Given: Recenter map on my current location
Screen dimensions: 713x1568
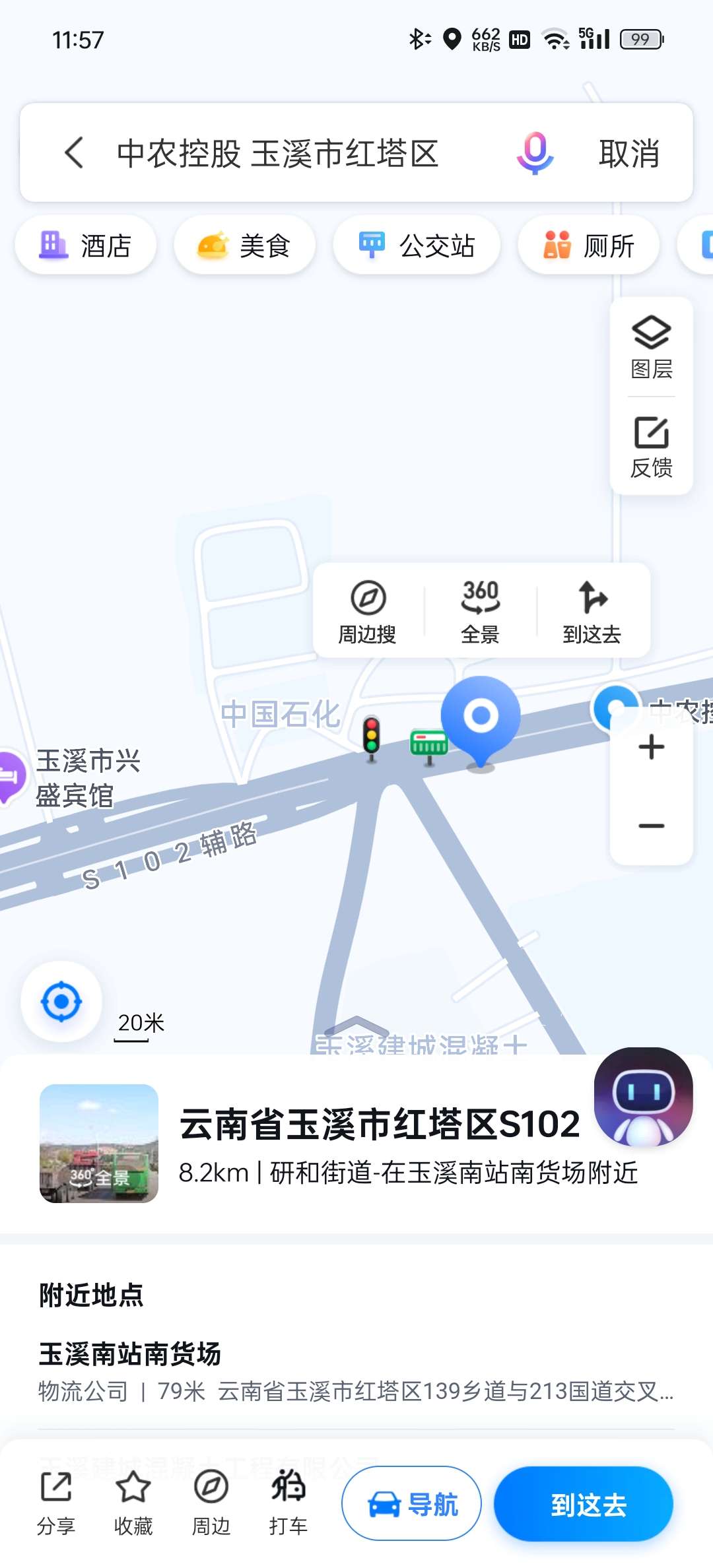Looking at the screenshot, I should [x=61, y=1002].
